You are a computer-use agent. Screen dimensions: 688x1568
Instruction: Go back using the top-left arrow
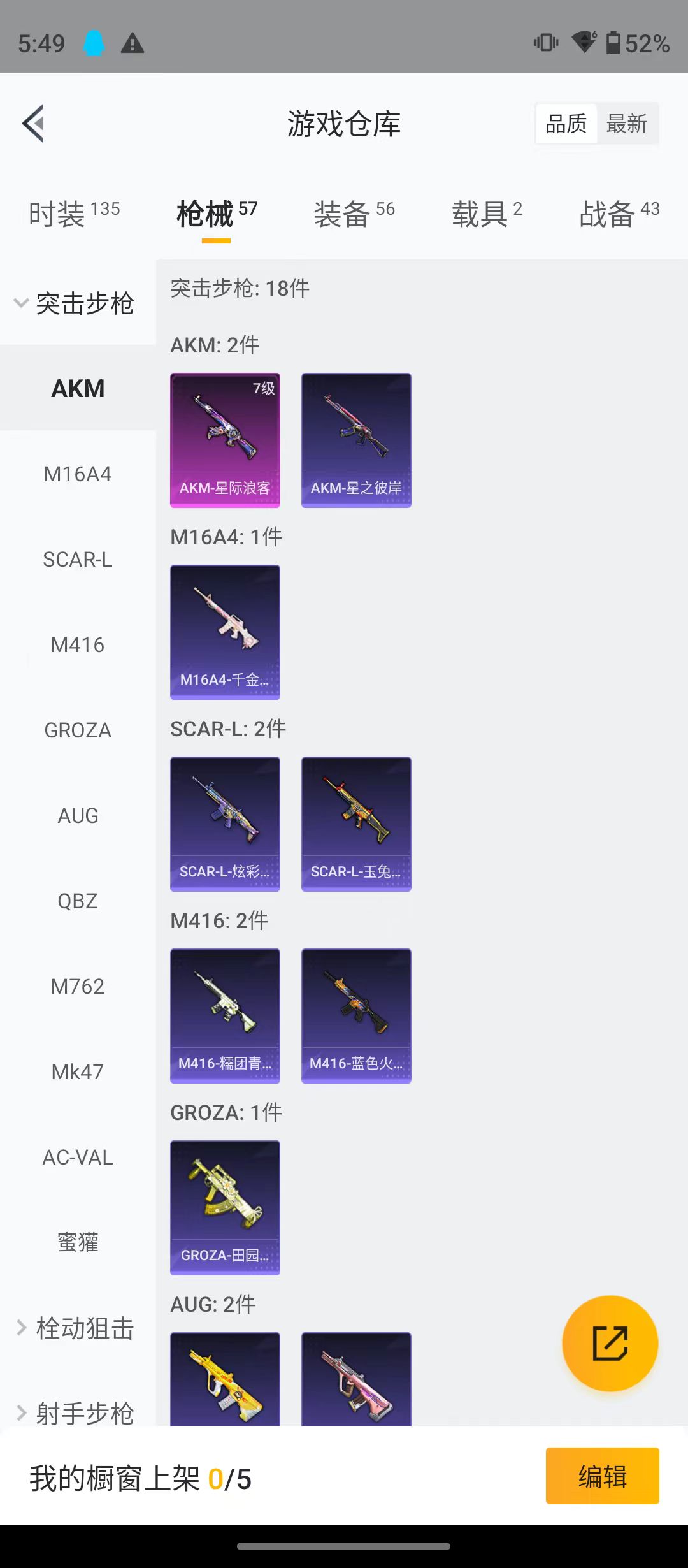click(x=33, y=123)
